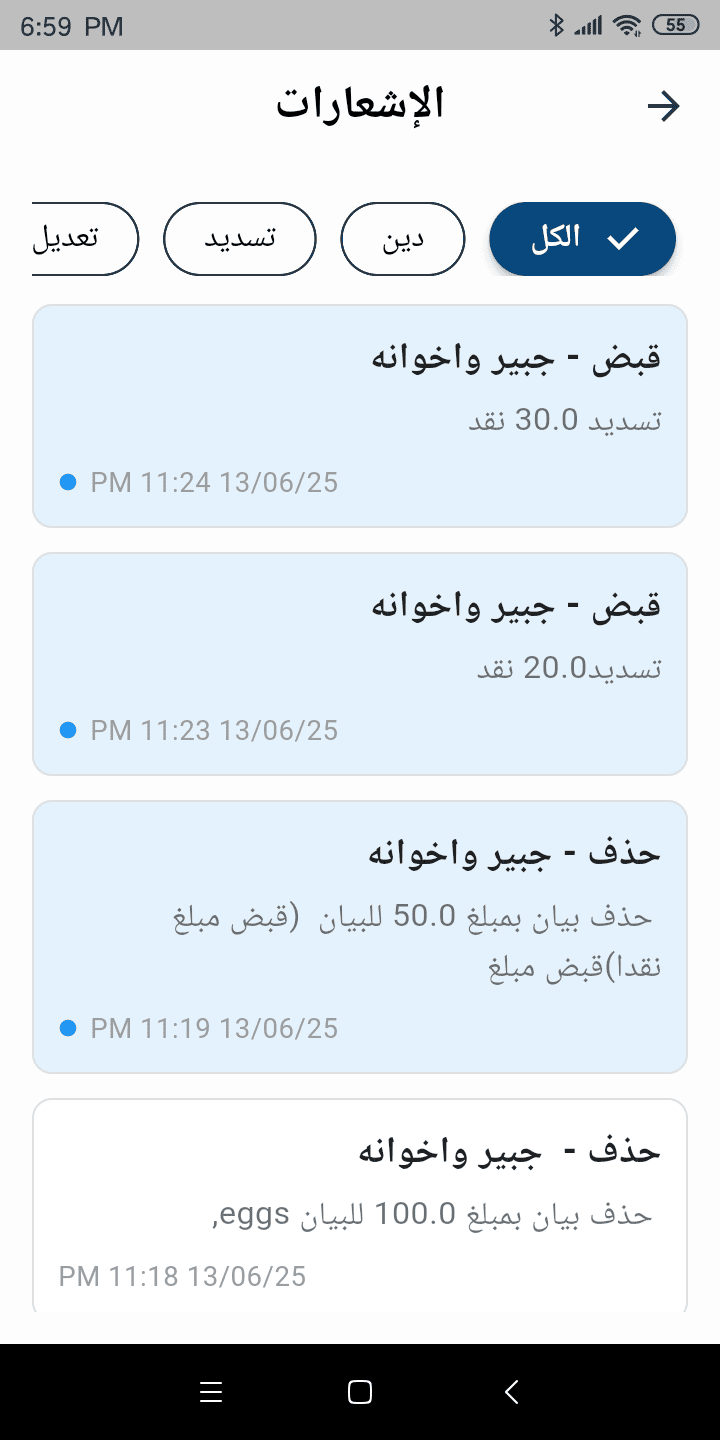720x1440 pixels.
Task: Click the checkmark icon inside the الكل chip
Action: (x=624, y=238)
